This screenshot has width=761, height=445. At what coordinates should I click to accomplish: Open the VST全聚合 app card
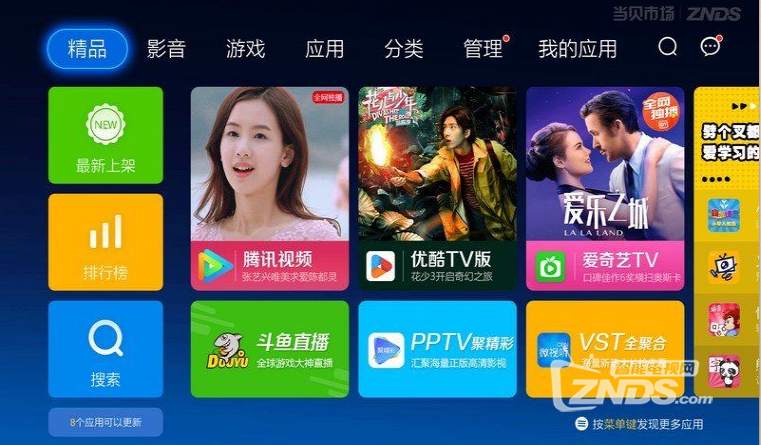coord(604,349)
